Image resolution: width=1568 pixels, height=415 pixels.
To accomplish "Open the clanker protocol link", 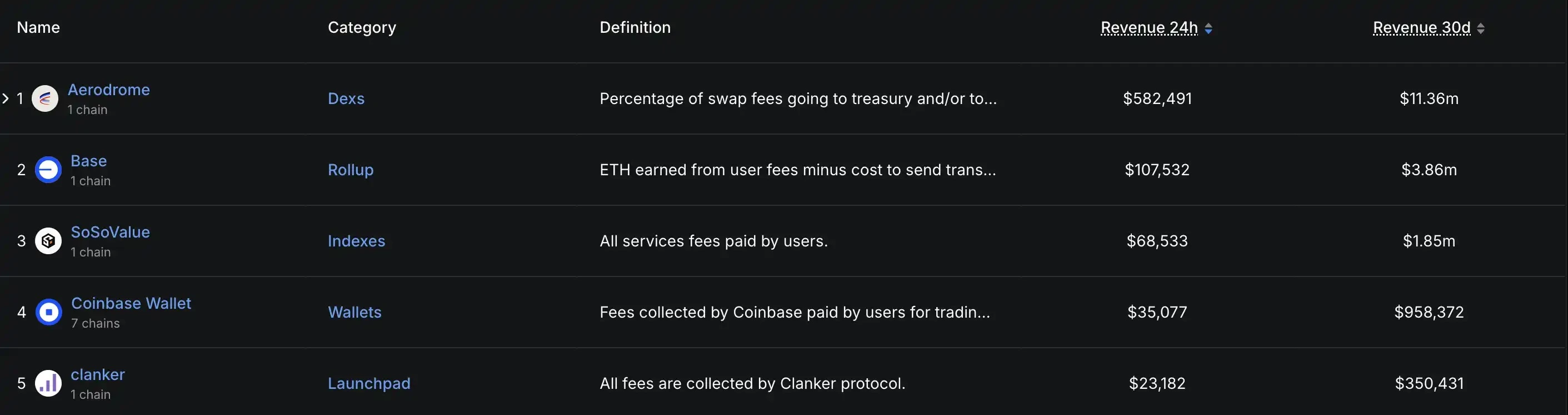I will tap(97, 375).
